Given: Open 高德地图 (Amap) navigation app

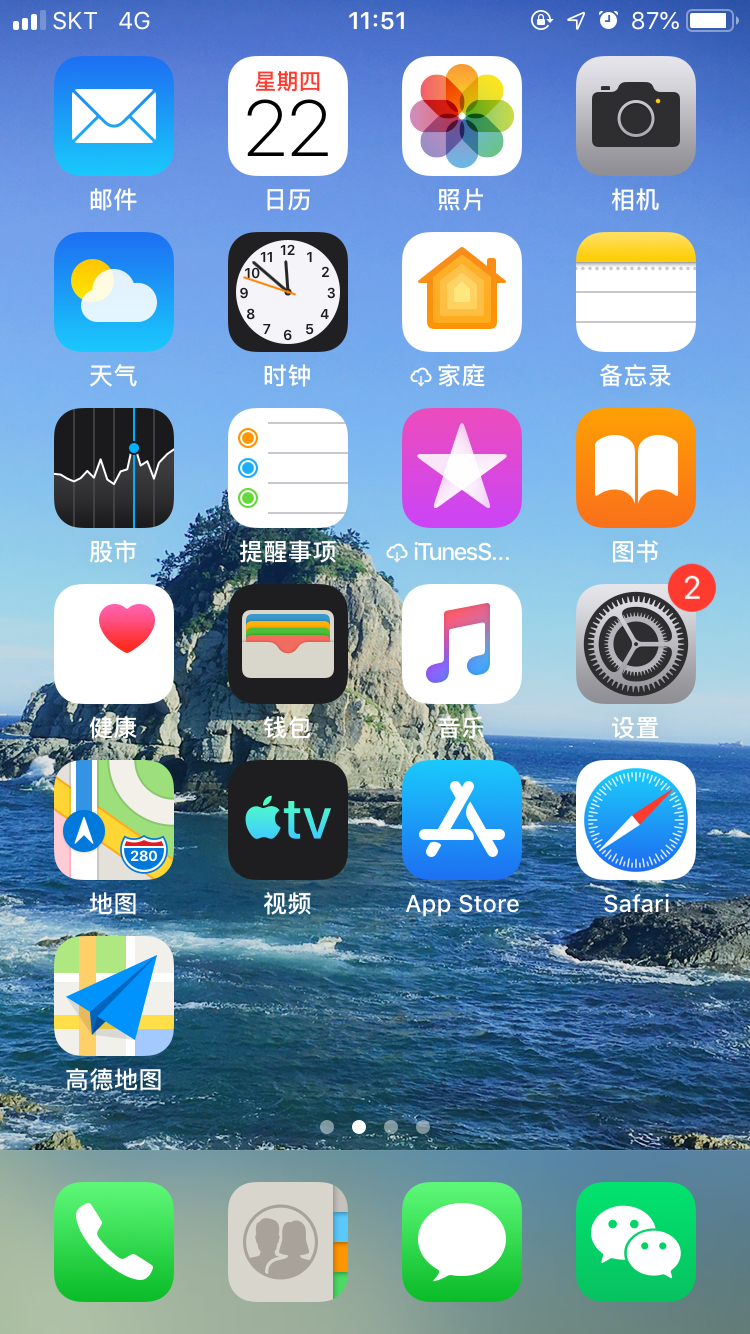Looking at the screenshot, I should [x=113, y=996].
